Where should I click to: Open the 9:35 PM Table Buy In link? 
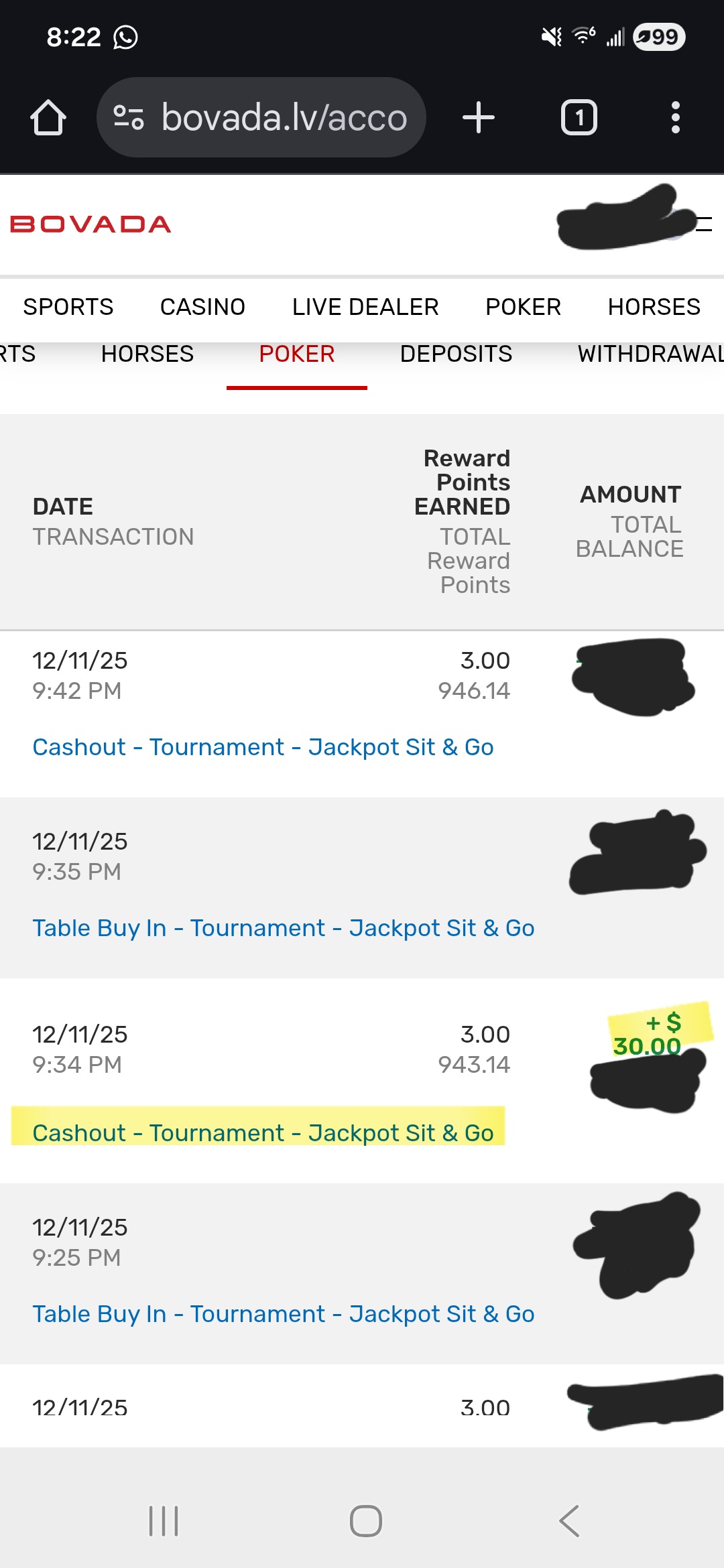click(283, 927)
